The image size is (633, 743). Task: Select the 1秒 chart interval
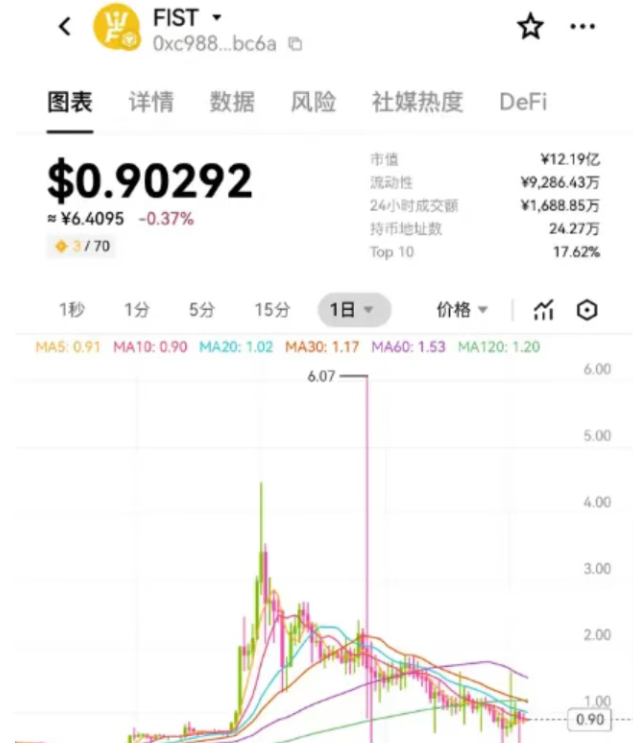coord(71,310)
